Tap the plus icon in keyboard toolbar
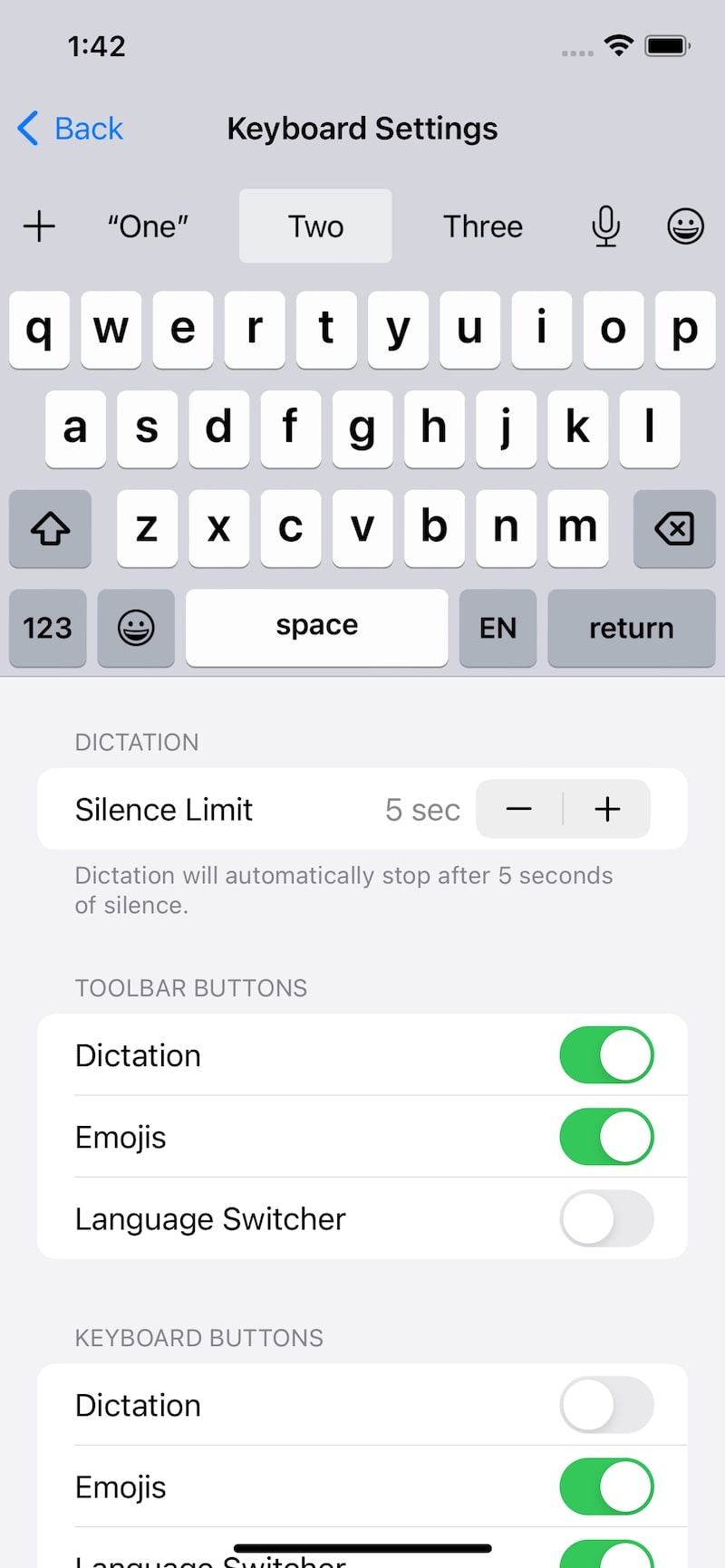725x1568 pixels. (39, 226)
